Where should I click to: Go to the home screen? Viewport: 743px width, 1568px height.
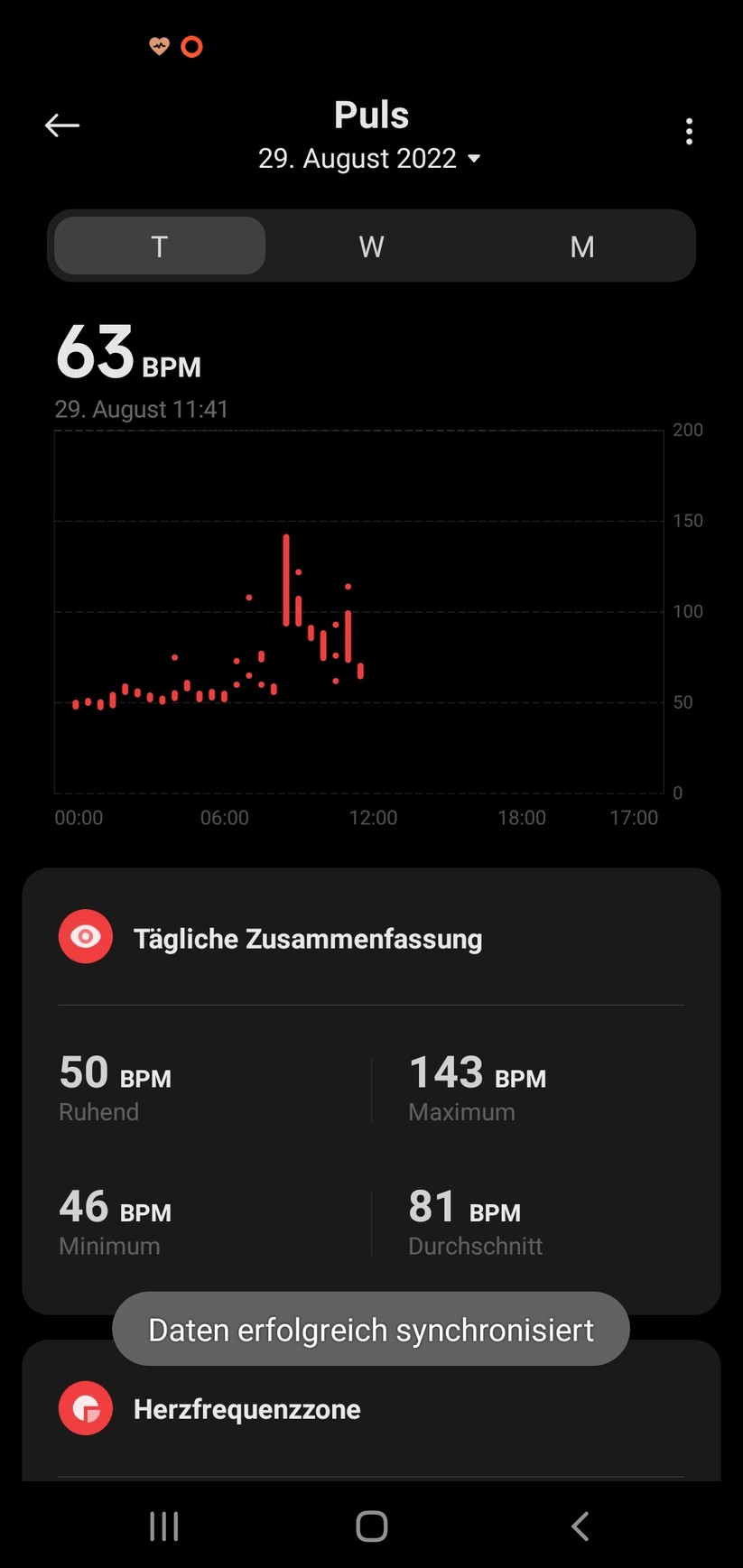tap(371, 1526)
